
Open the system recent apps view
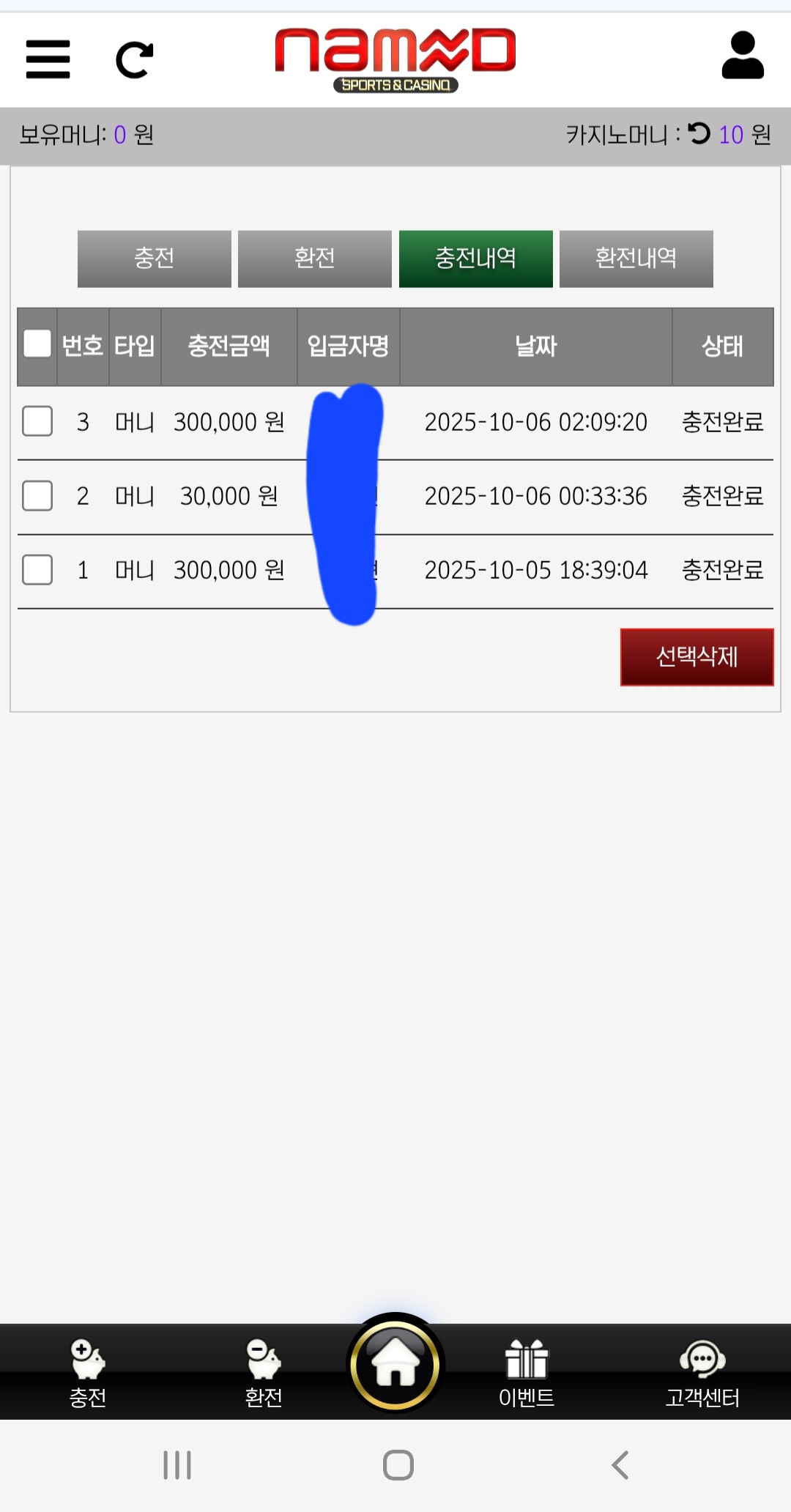[x=177, y=1465]
